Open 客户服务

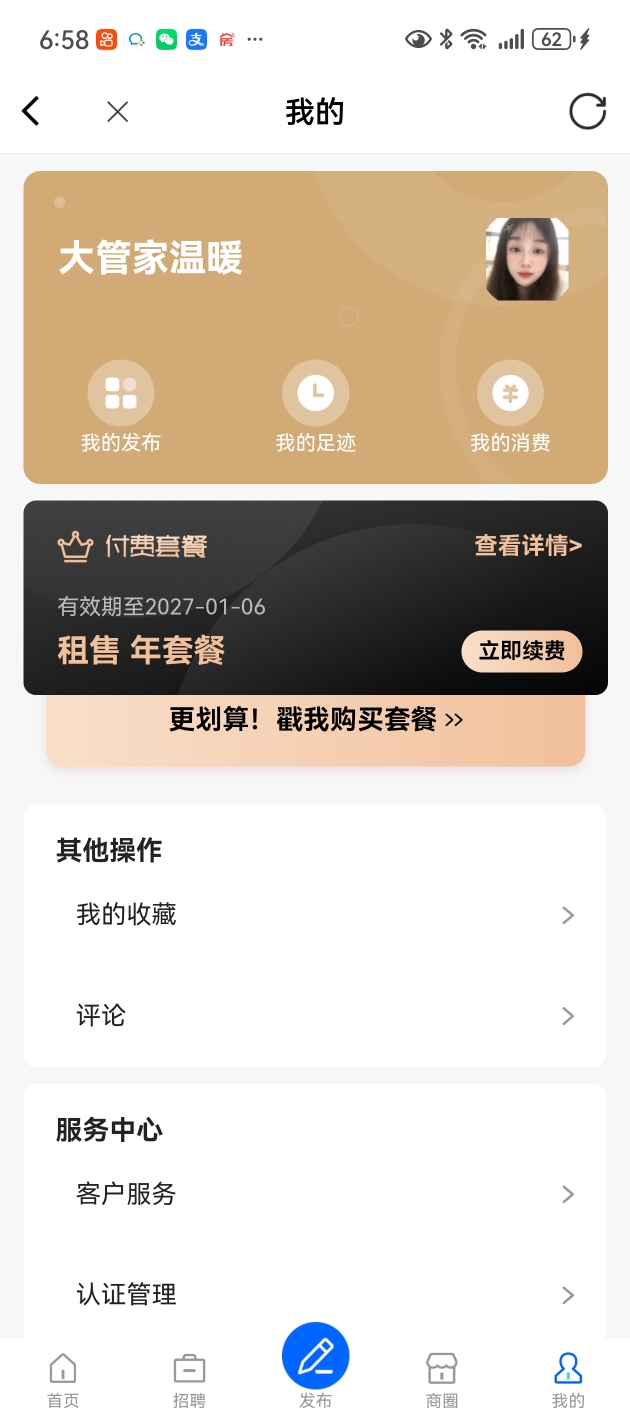pos(315,1194)
